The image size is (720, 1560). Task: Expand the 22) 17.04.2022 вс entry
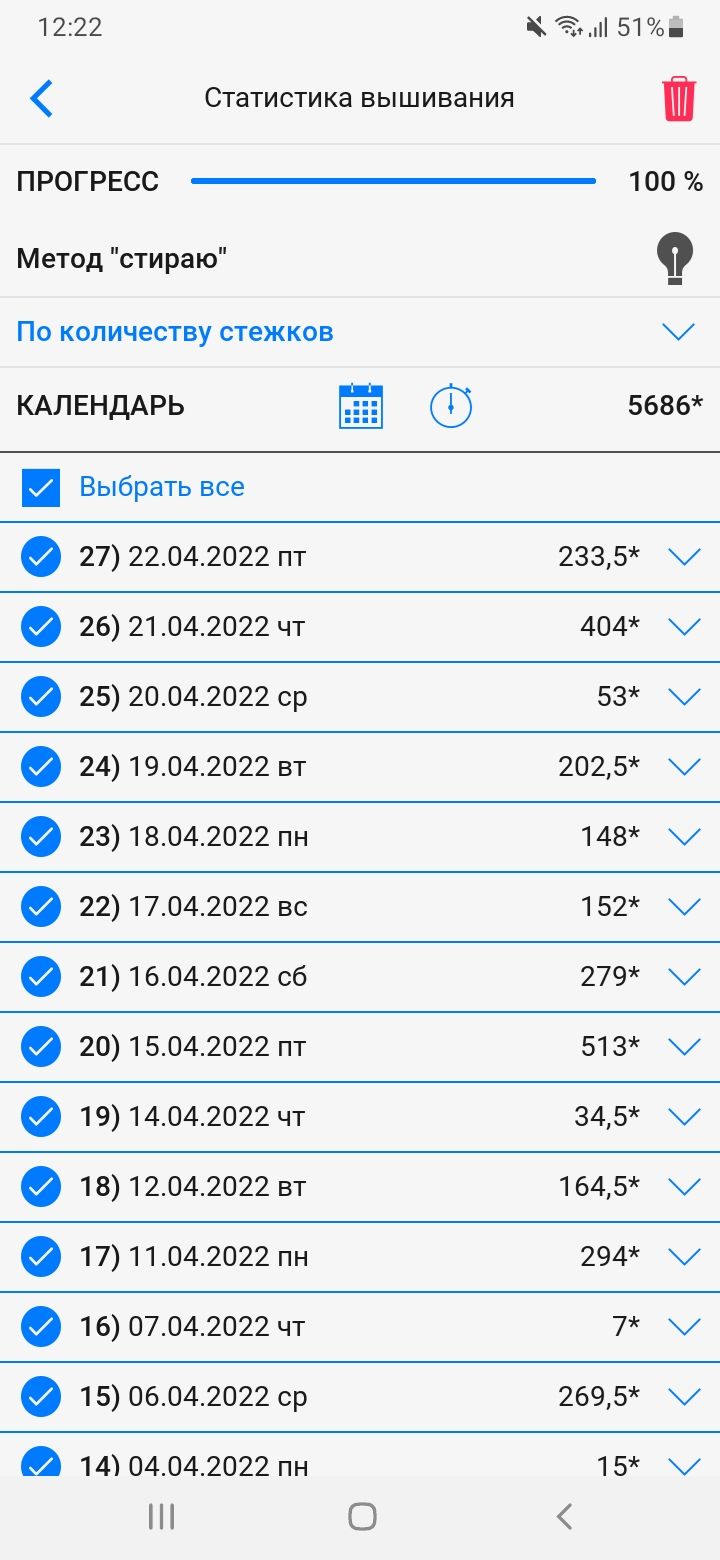684,907
